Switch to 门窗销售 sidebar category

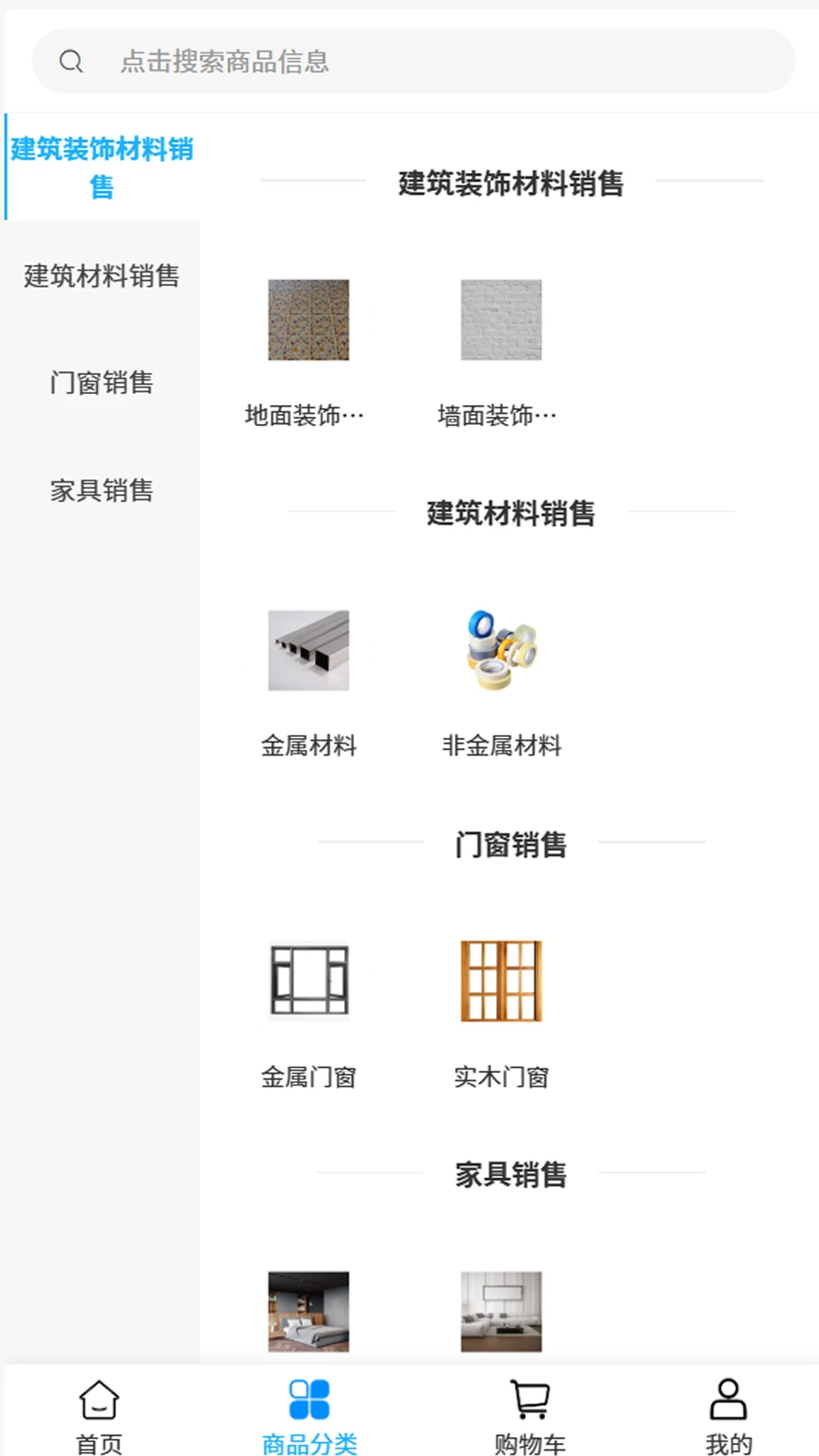101,383
